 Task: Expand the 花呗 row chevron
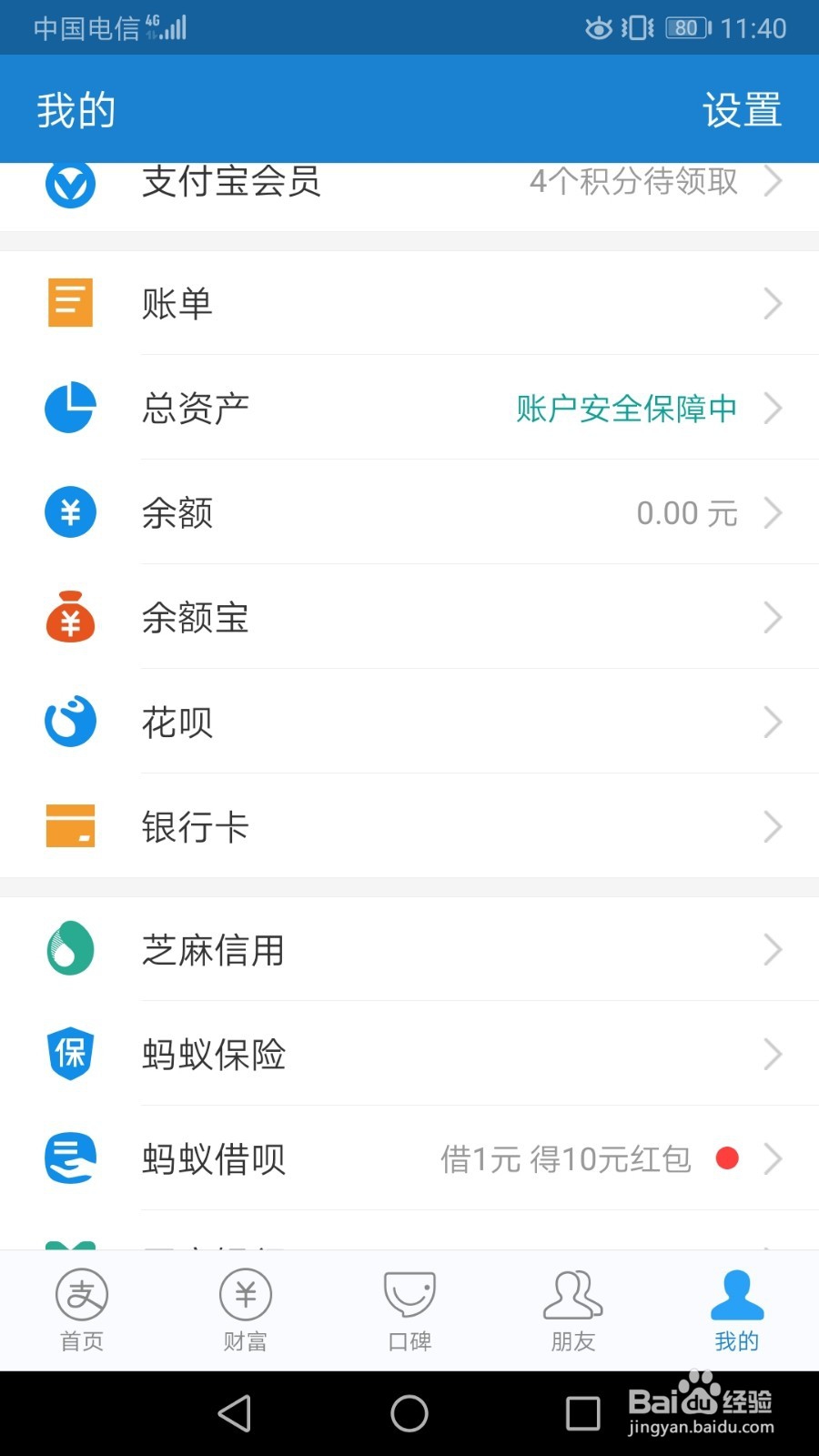773,722
